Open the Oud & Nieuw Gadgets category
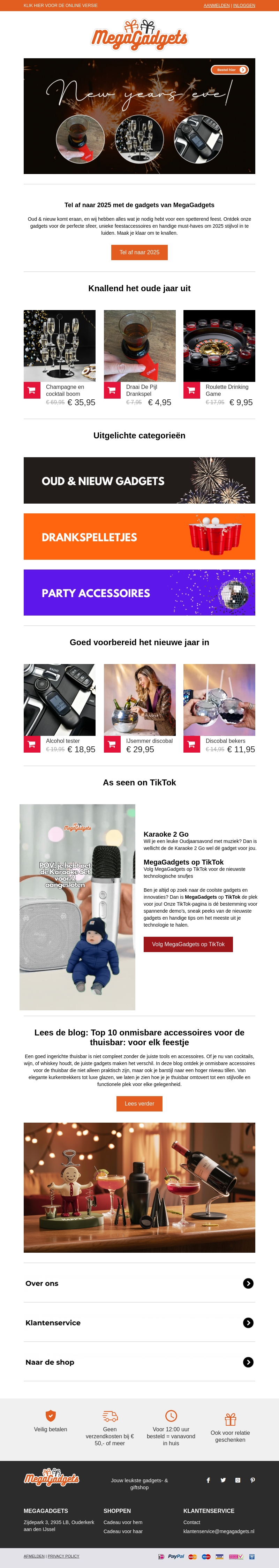 [x=139, y=480]
